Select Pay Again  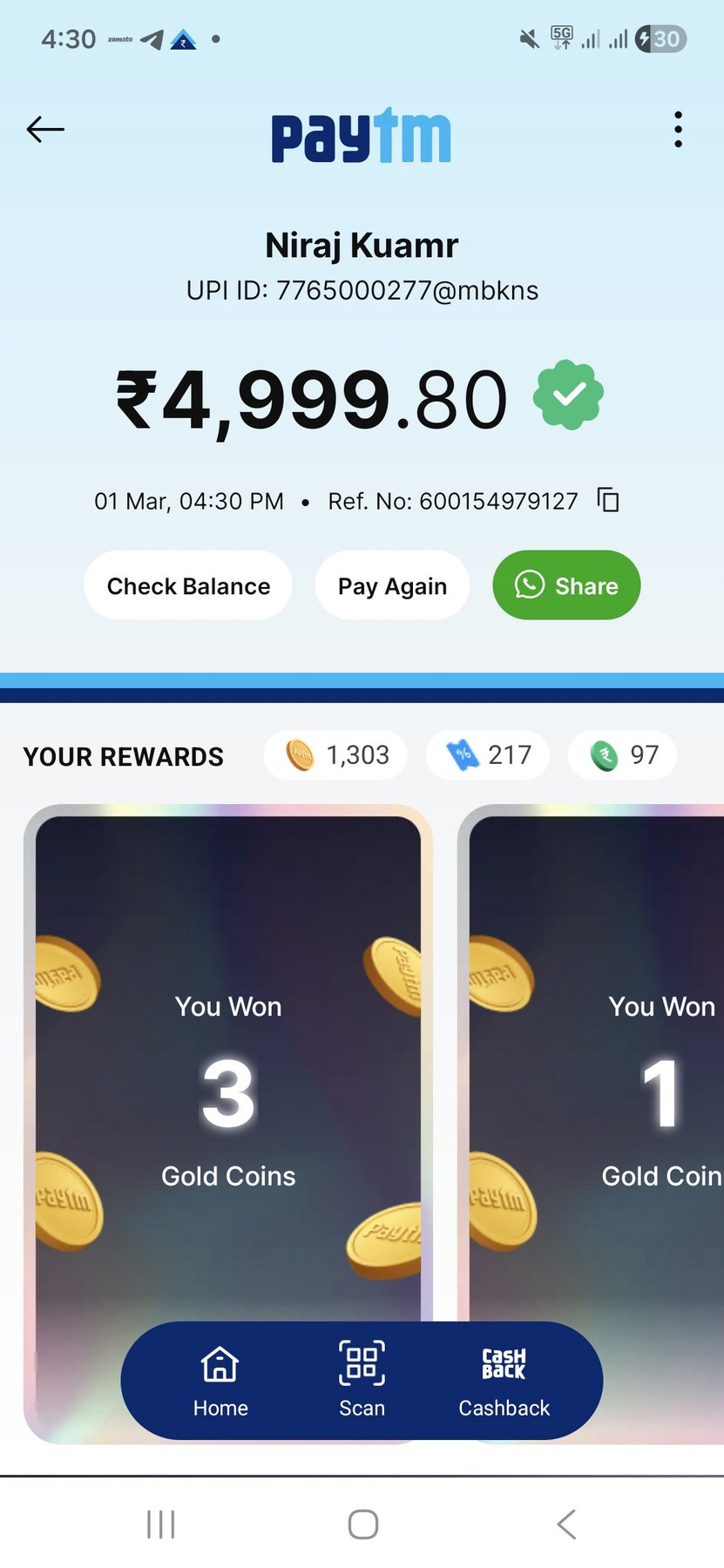point(392,585)
